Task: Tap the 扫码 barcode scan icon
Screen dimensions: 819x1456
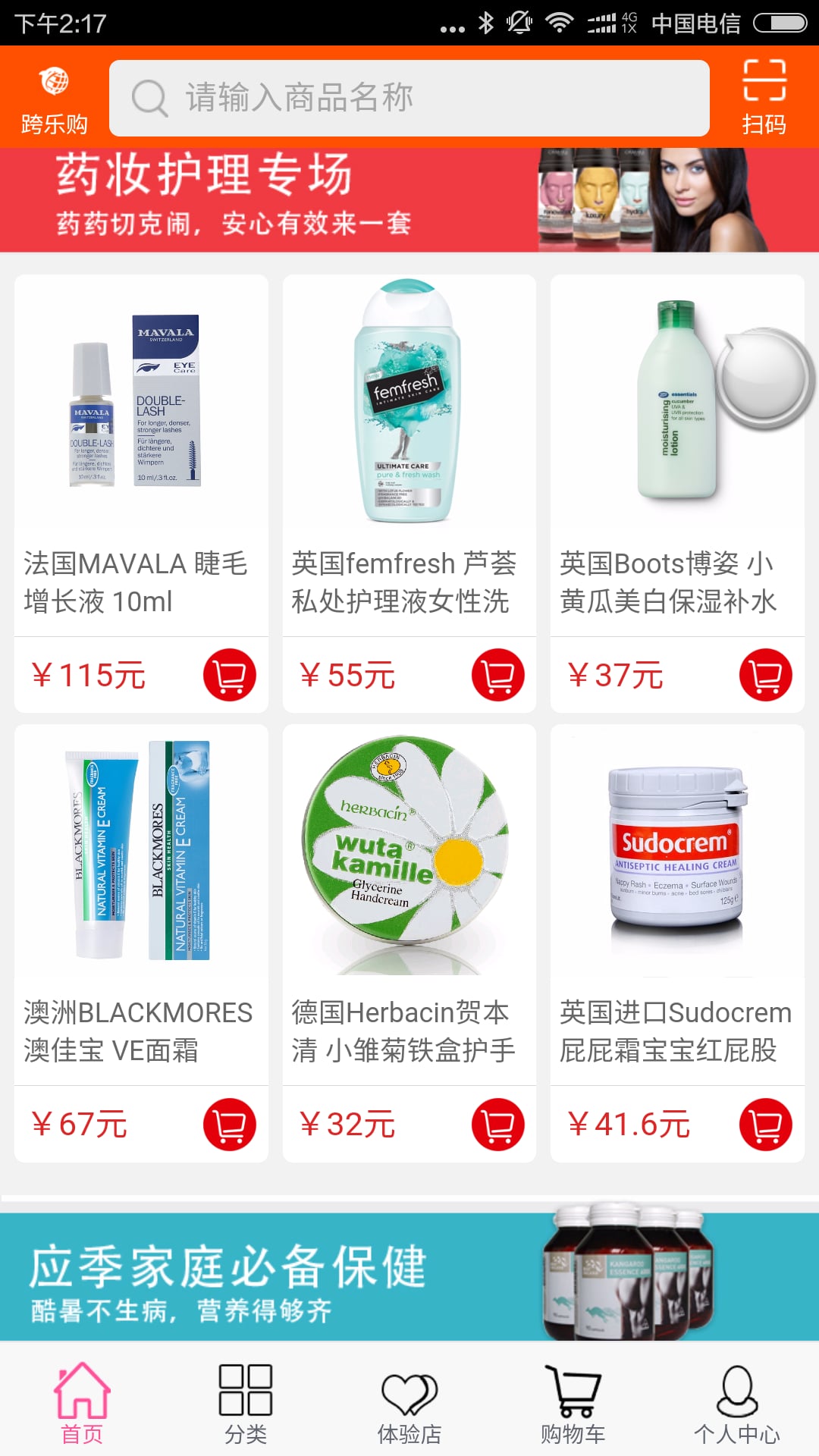Action: 766,95
